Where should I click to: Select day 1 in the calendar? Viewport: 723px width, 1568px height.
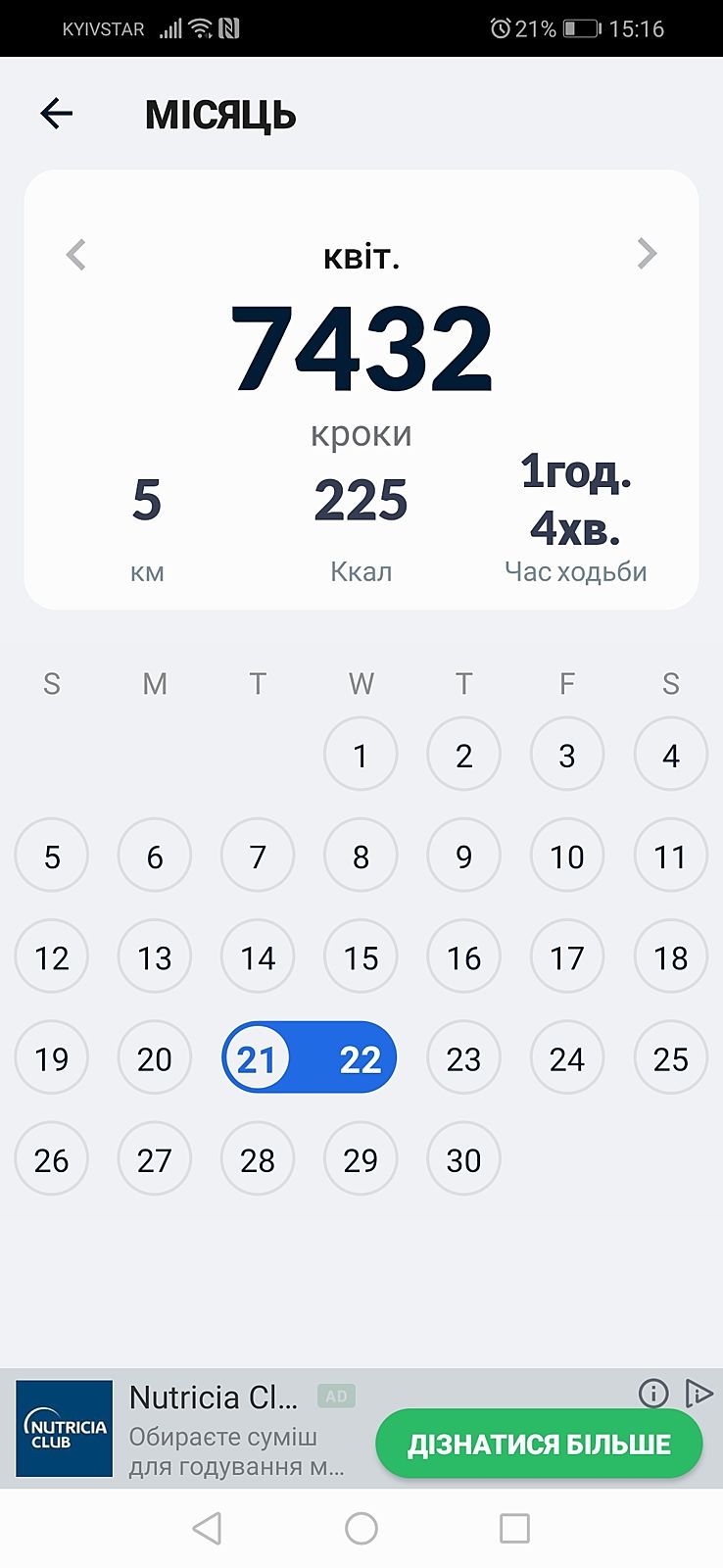[361, 755]
